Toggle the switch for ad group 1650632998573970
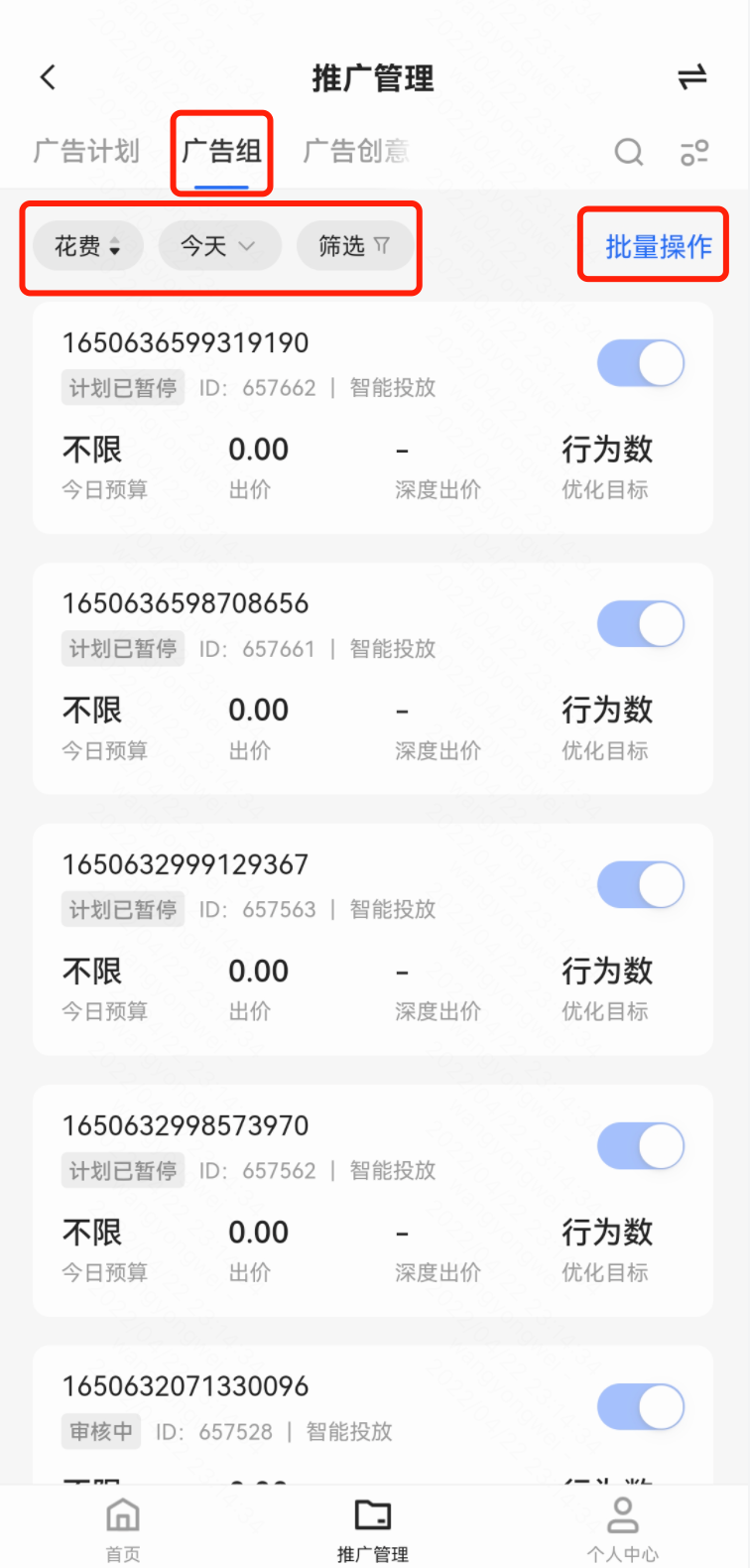Image resolution: width=750 pixels, height=1568 pixels. coord(641,1145)
